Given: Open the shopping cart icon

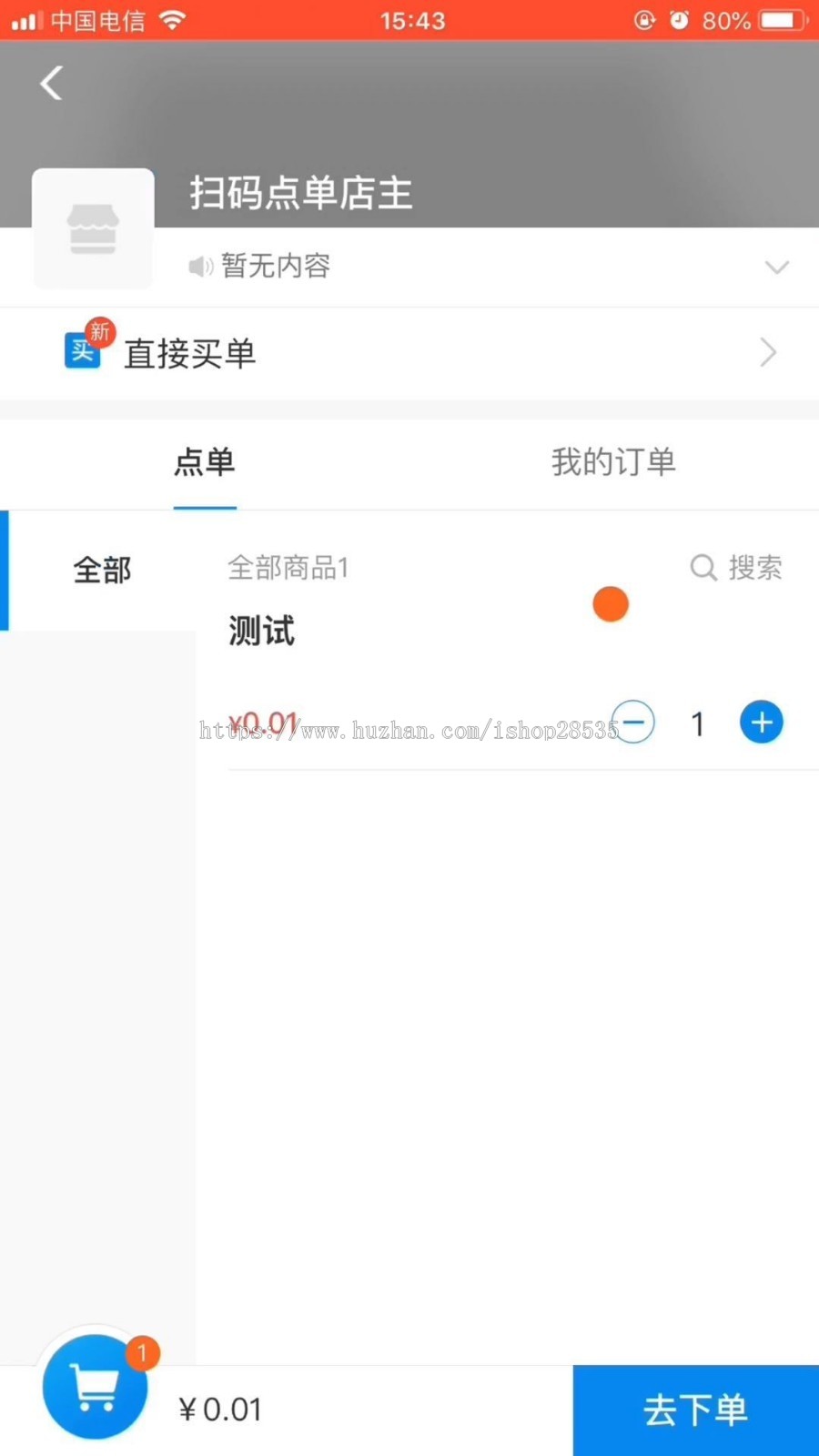Looking at the screenshot, I should pyautogui.click(x=95, y=1386).
